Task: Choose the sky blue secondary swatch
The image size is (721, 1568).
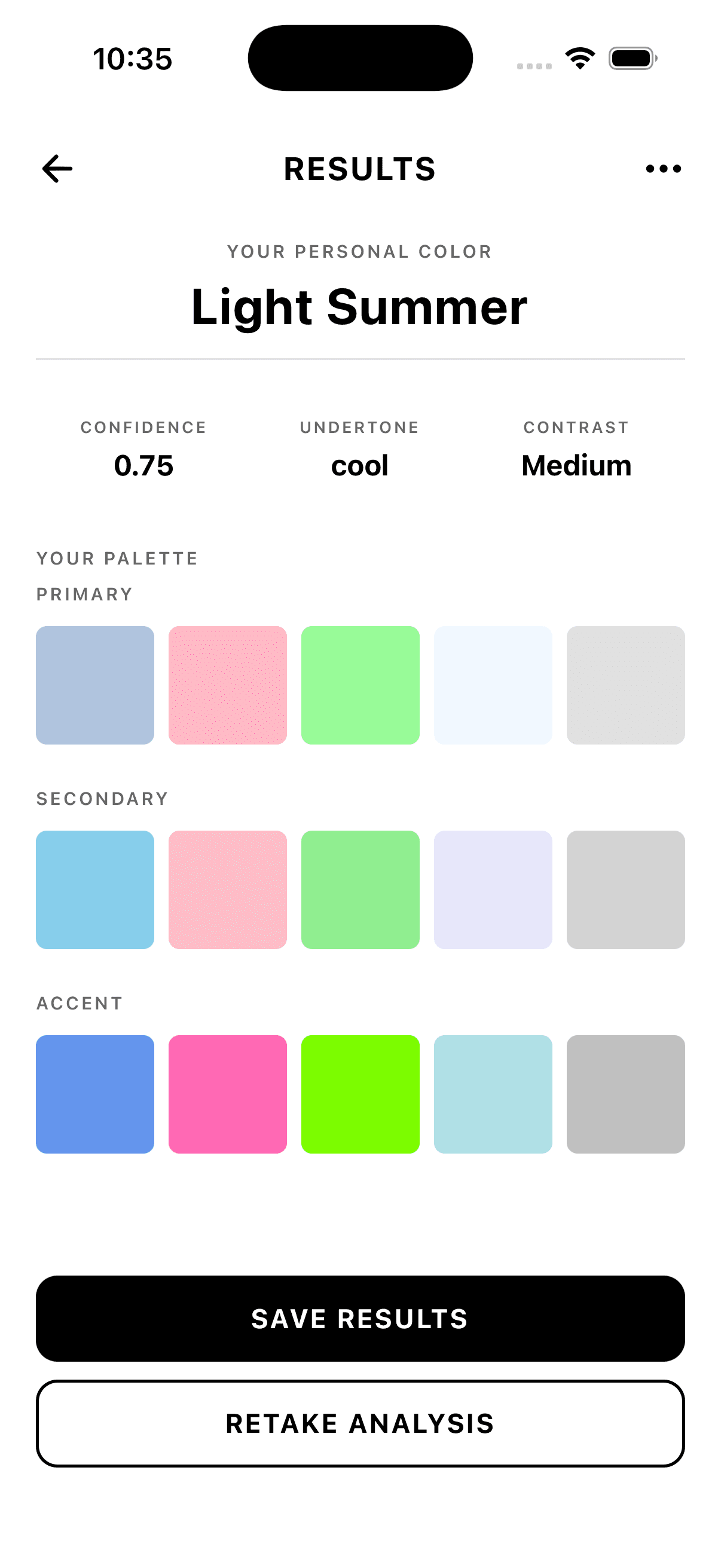Action: pos(95,889)
